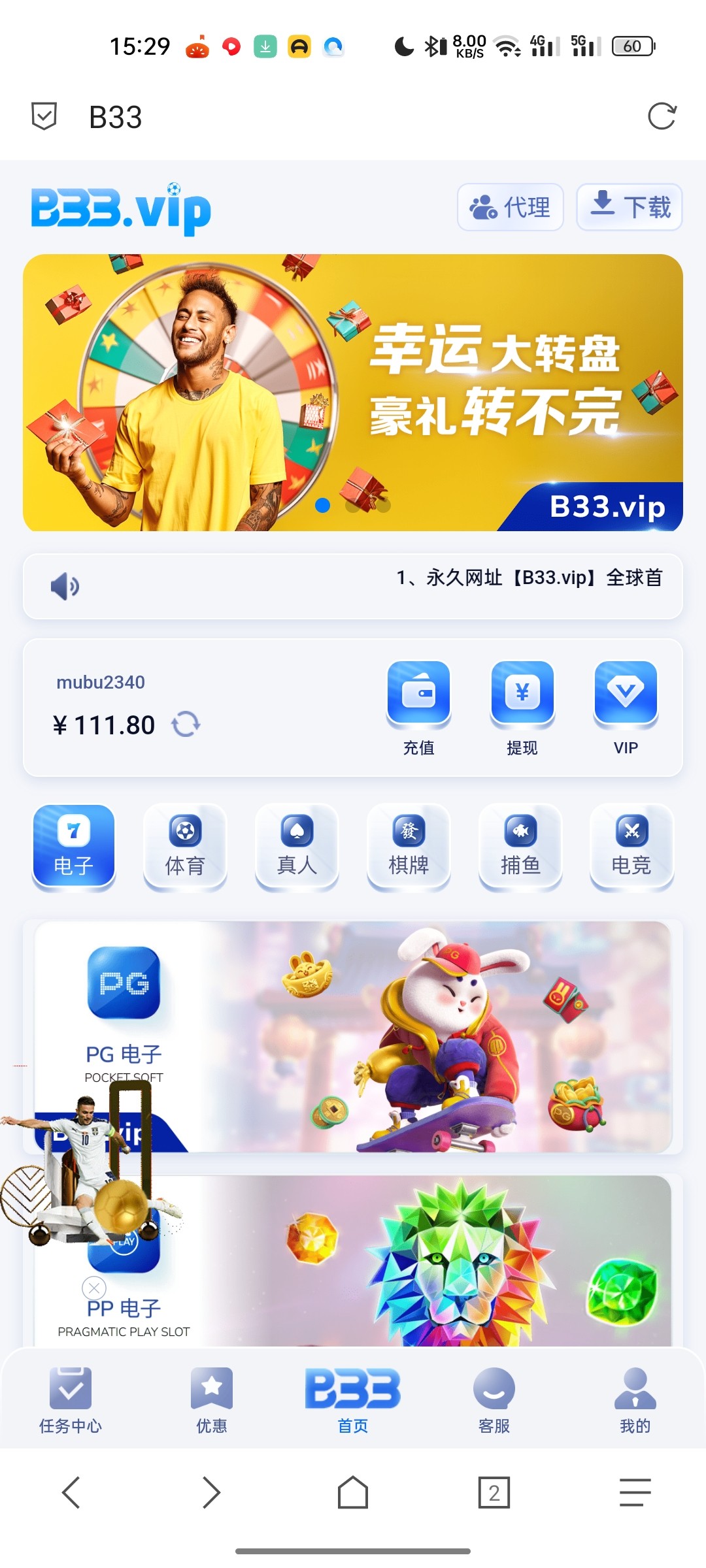The image size is (706, 1568).
Task: Refresh the account balance
Action: pos(186,725)
